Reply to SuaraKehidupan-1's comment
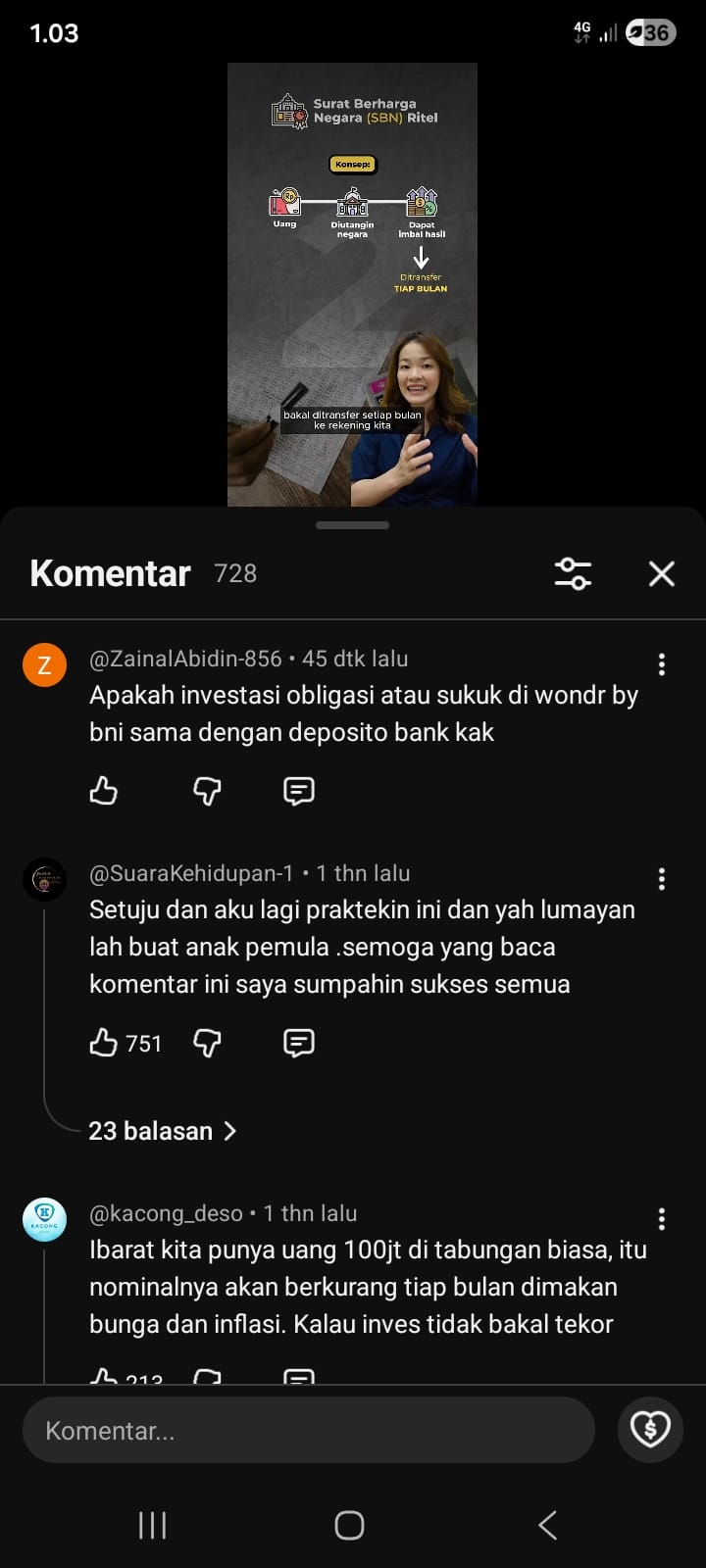The height and width of the screenshot is (1568, 706). [x=298, y=1043]
